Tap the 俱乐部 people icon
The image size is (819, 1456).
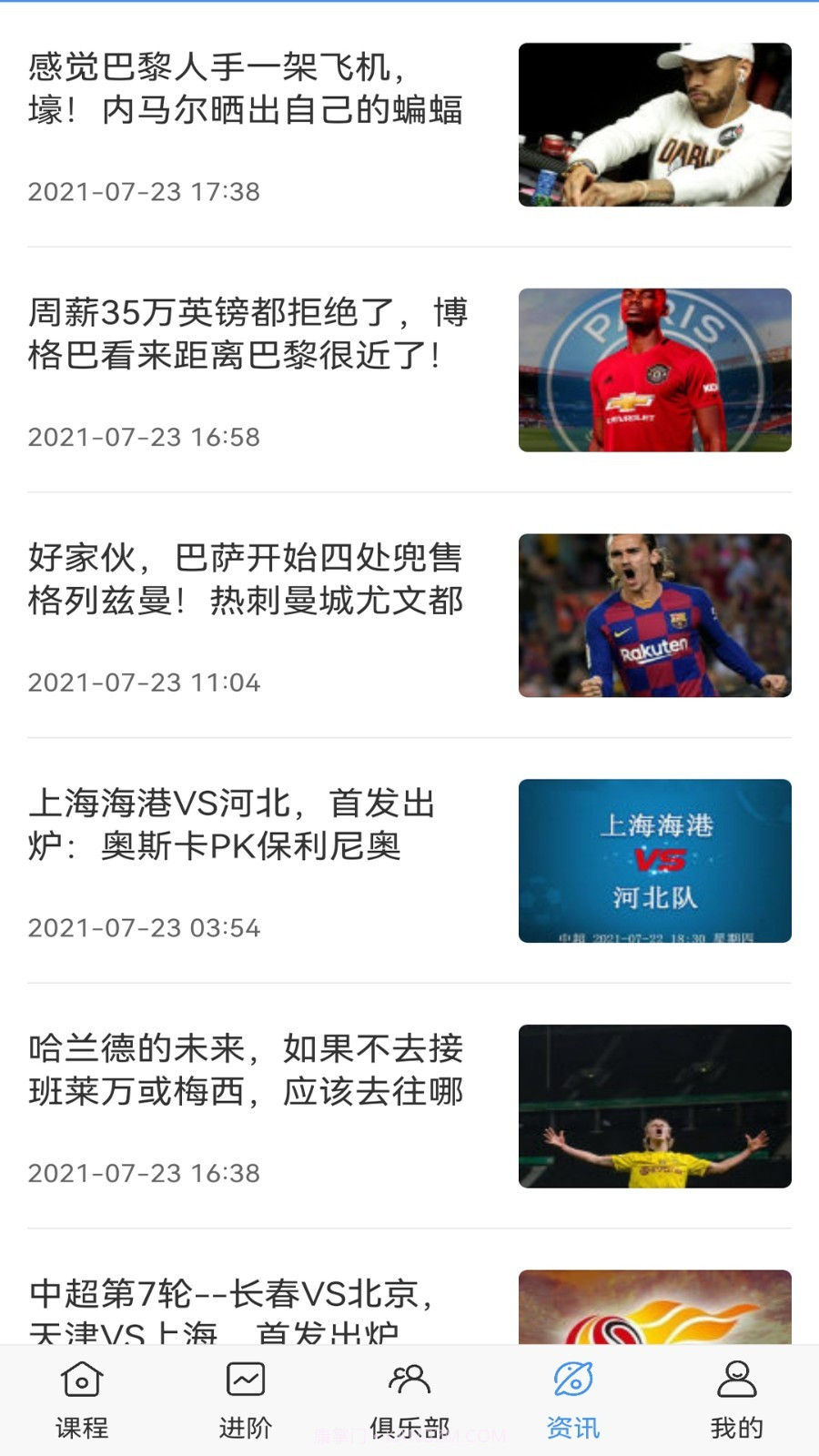(x=409, y=1380)
